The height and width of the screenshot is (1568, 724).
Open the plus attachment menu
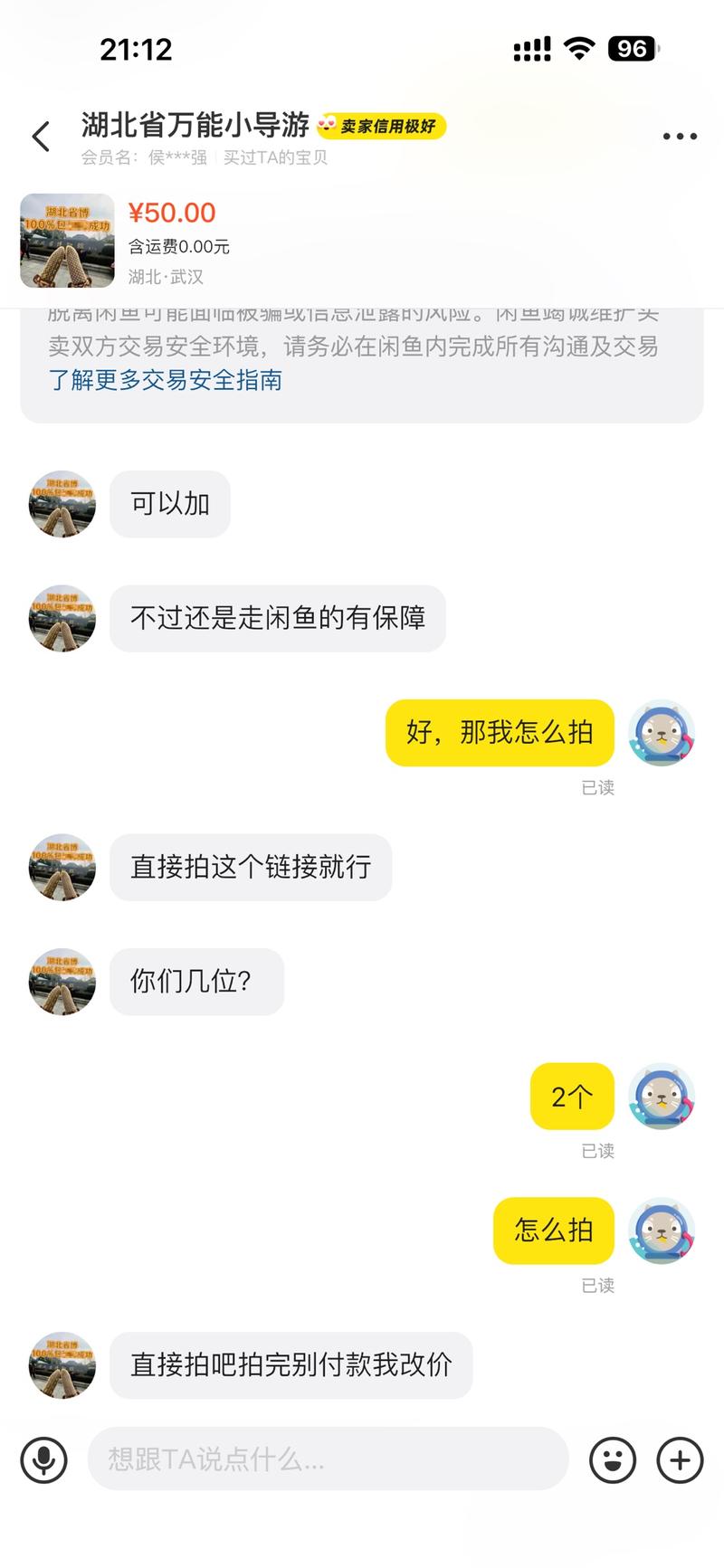[x=680, y=1459]
